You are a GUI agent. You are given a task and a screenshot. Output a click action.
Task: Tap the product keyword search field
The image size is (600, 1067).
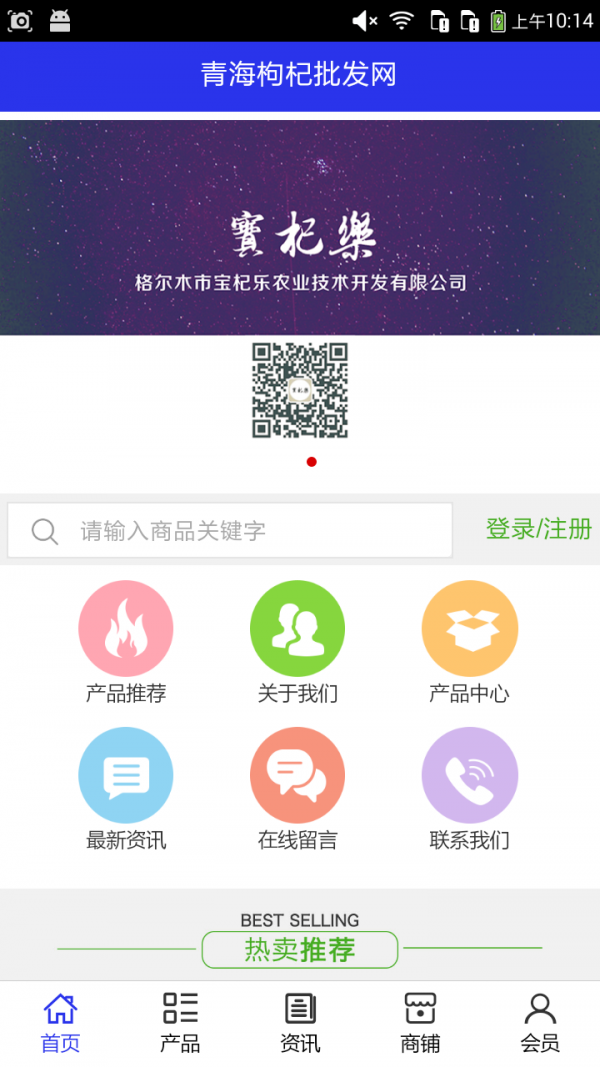(230, 530)
